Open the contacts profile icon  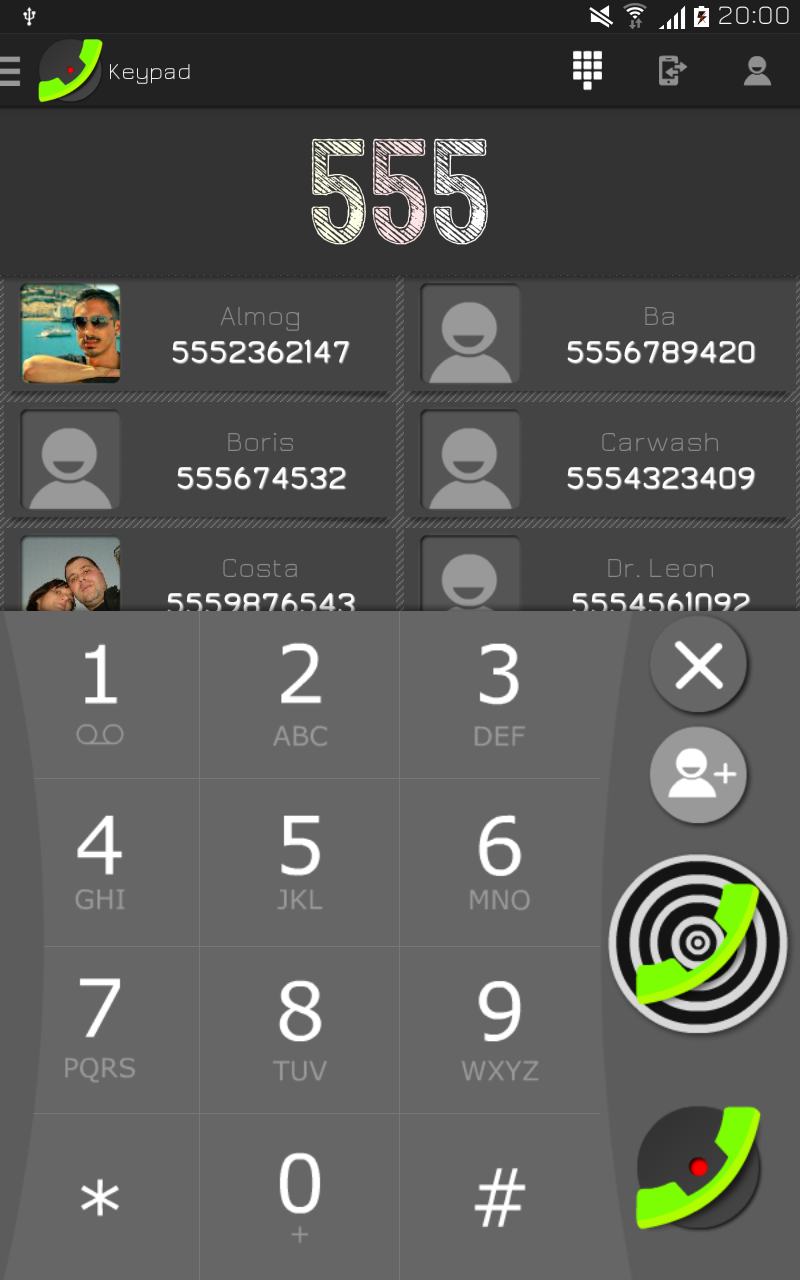(x=757, y=70)
